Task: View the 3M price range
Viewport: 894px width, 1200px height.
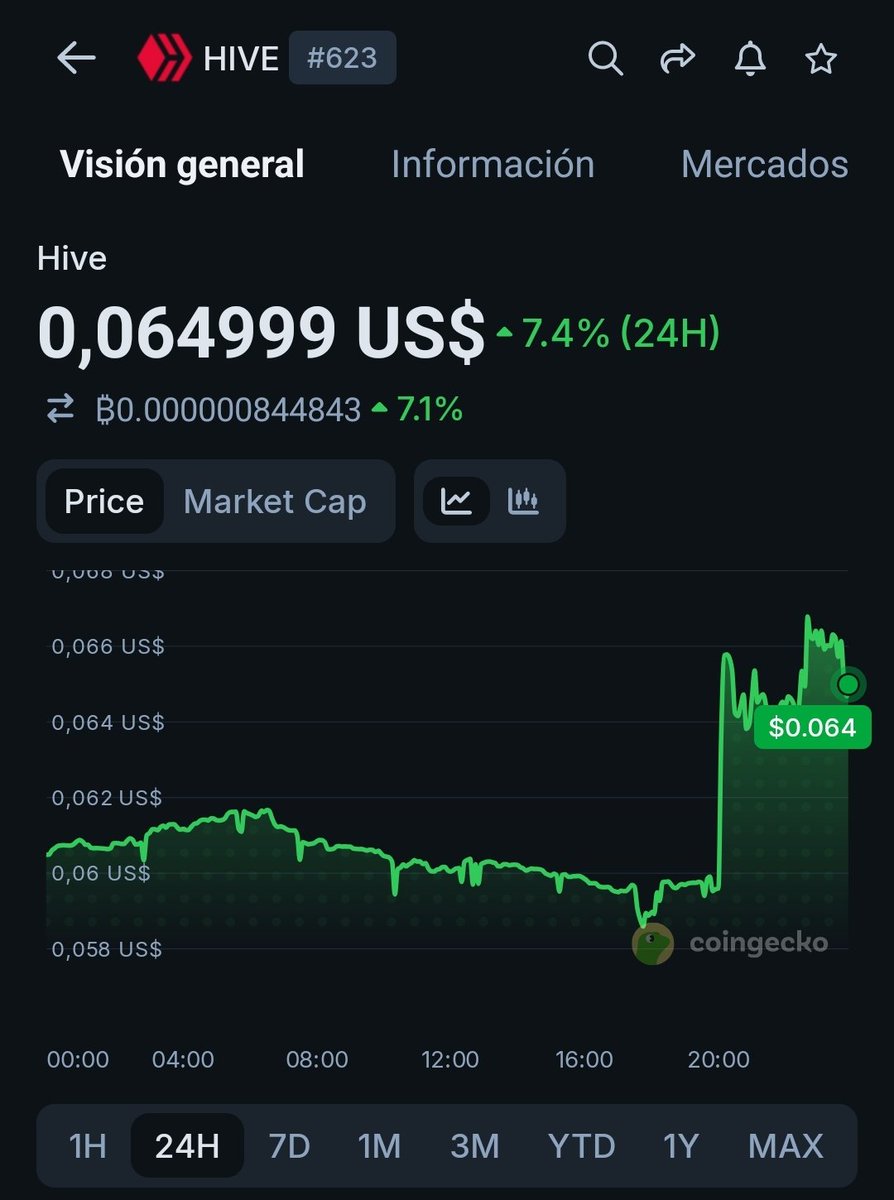Action: pos(475,1145)
